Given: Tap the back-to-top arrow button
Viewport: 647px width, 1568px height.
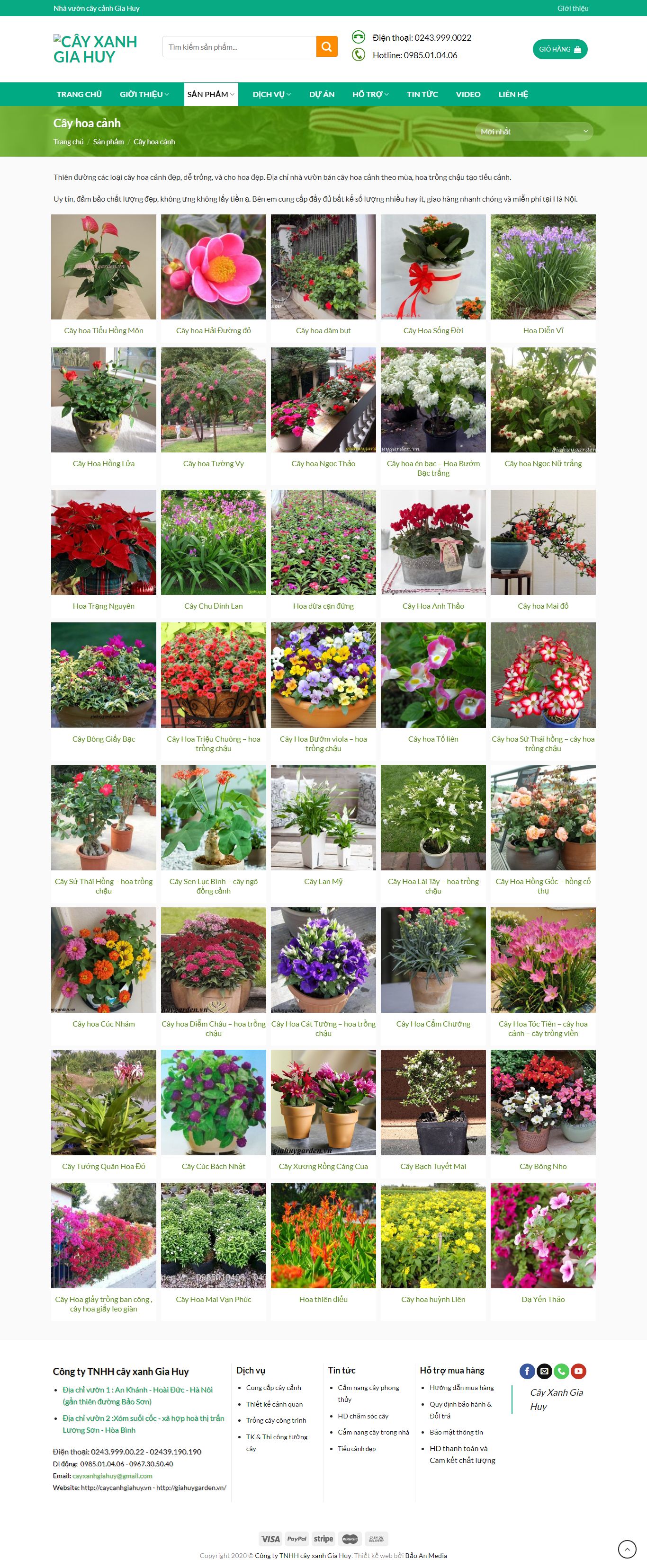Looking at the screenshot, I should coord(626,1549).
